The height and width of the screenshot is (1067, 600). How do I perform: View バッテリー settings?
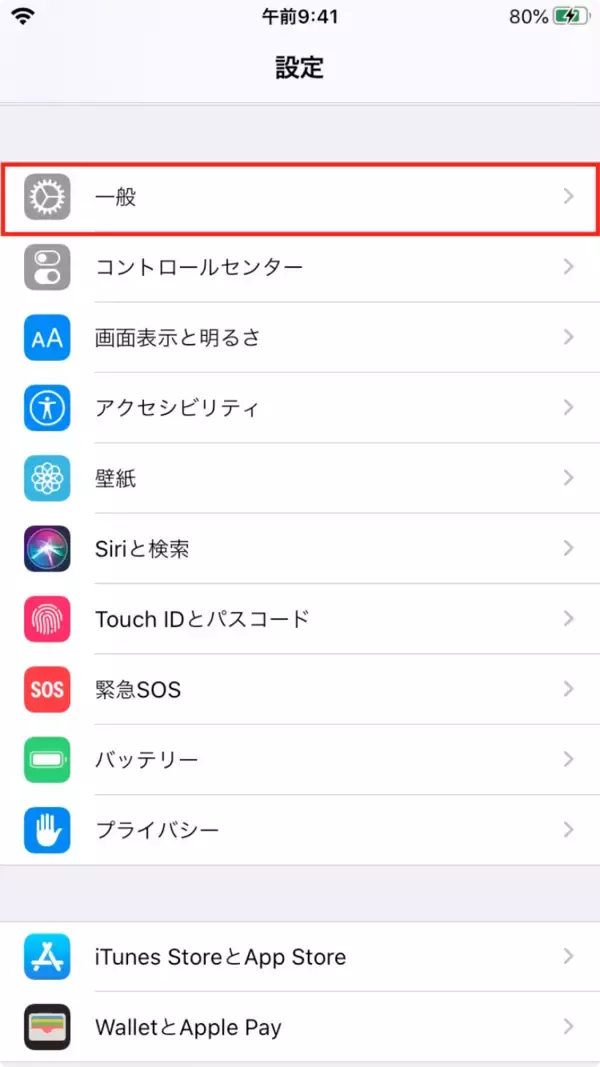click(x=300, y=759)
